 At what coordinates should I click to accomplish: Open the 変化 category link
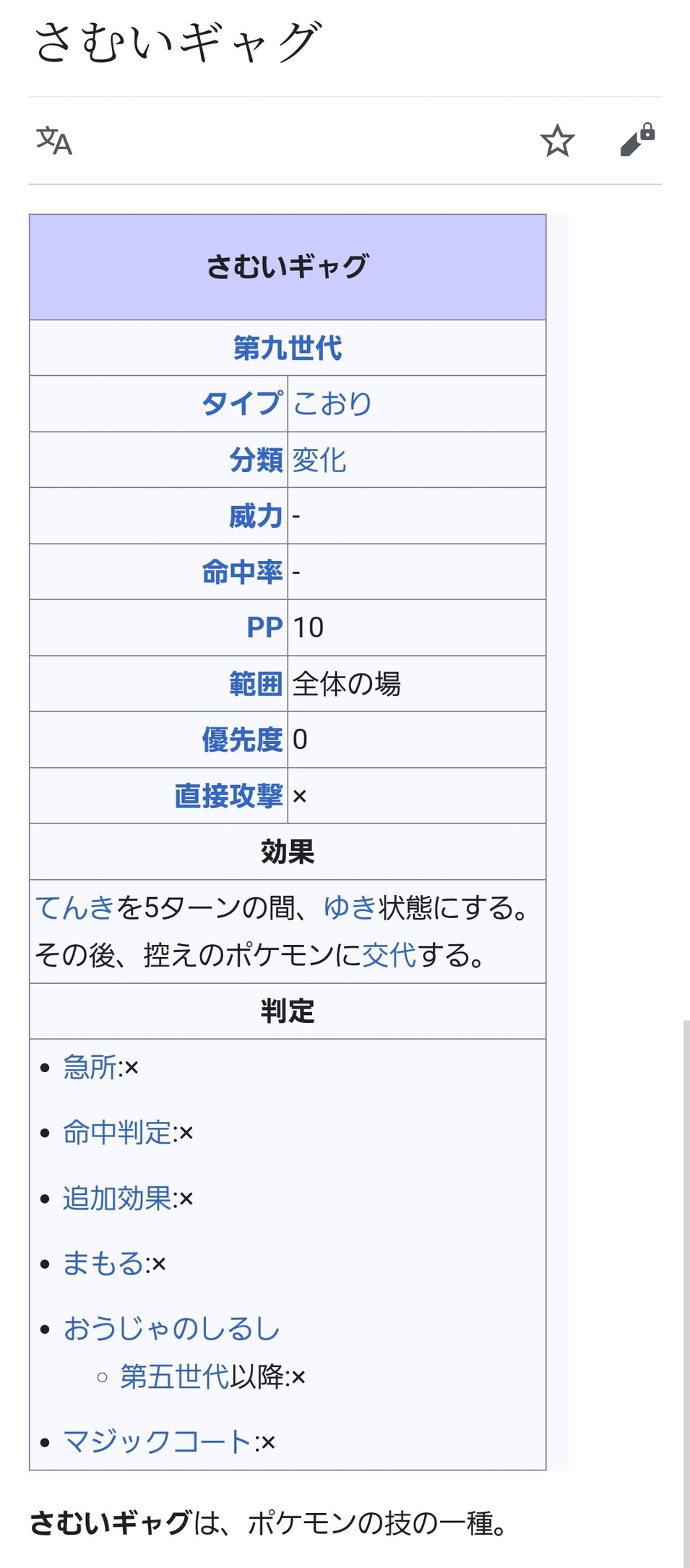[319, 460]
